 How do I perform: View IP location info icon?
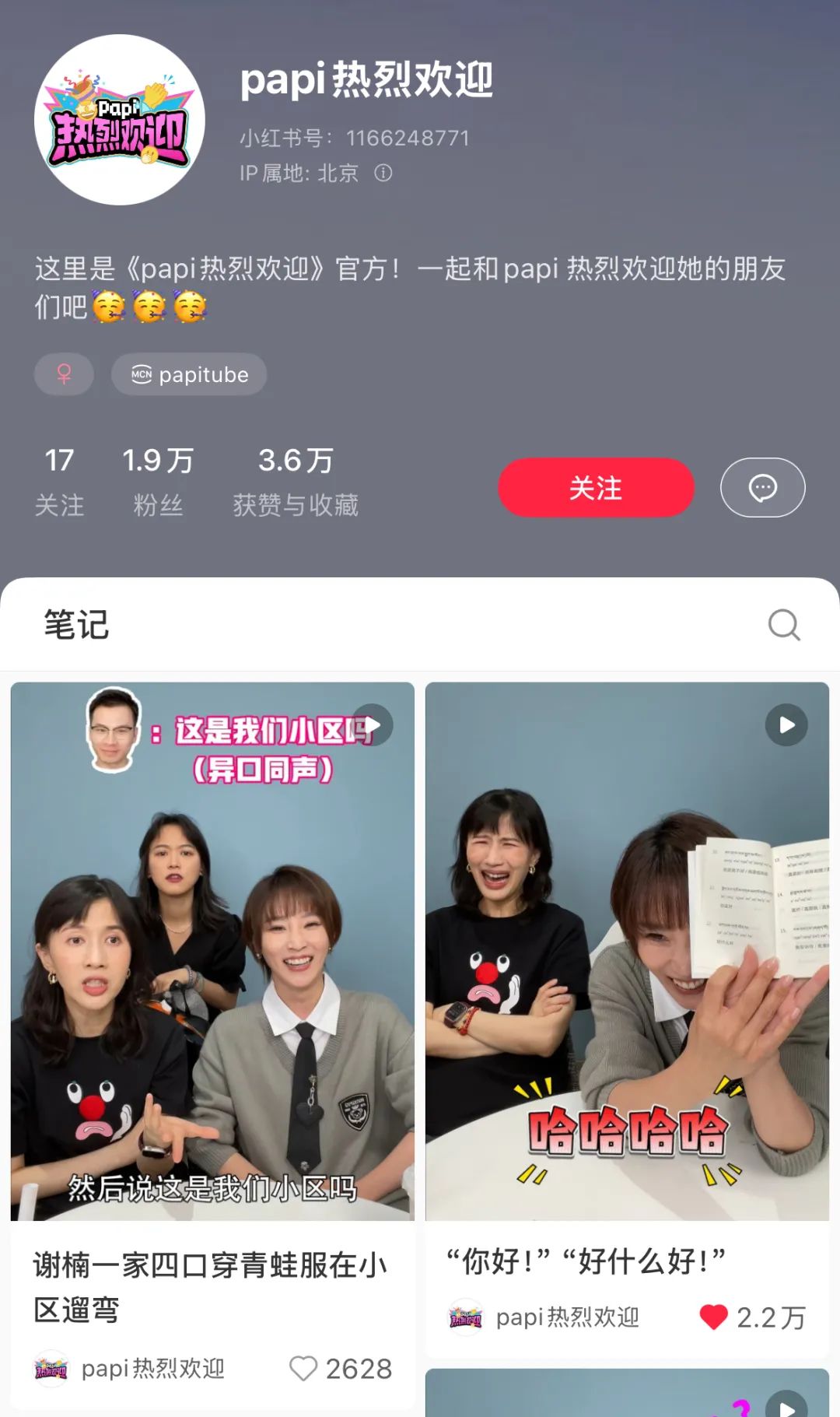(x=383, y=173)
